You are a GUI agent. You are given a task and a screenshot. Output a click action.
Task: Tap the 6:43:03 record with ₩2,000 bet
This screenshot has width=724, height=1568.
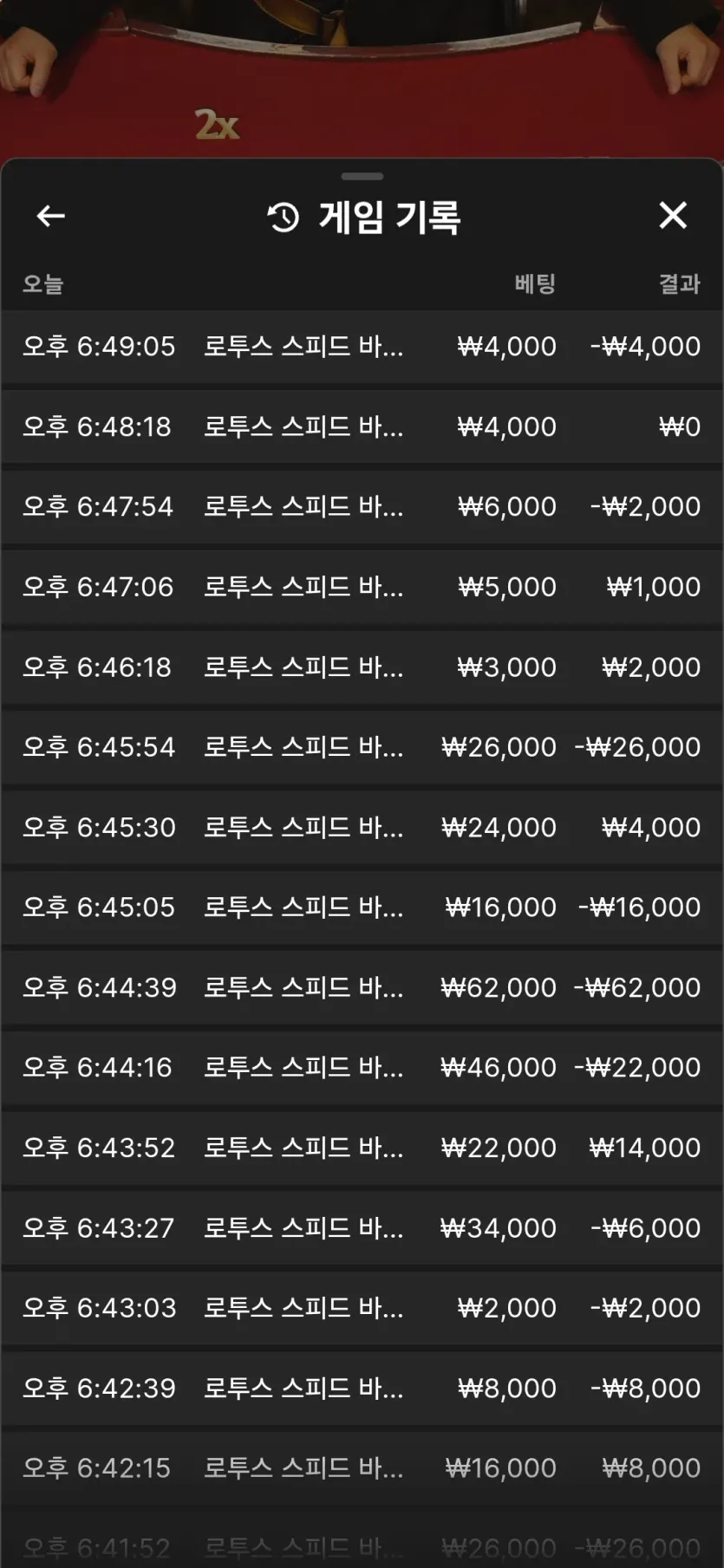pos(362,1308)
